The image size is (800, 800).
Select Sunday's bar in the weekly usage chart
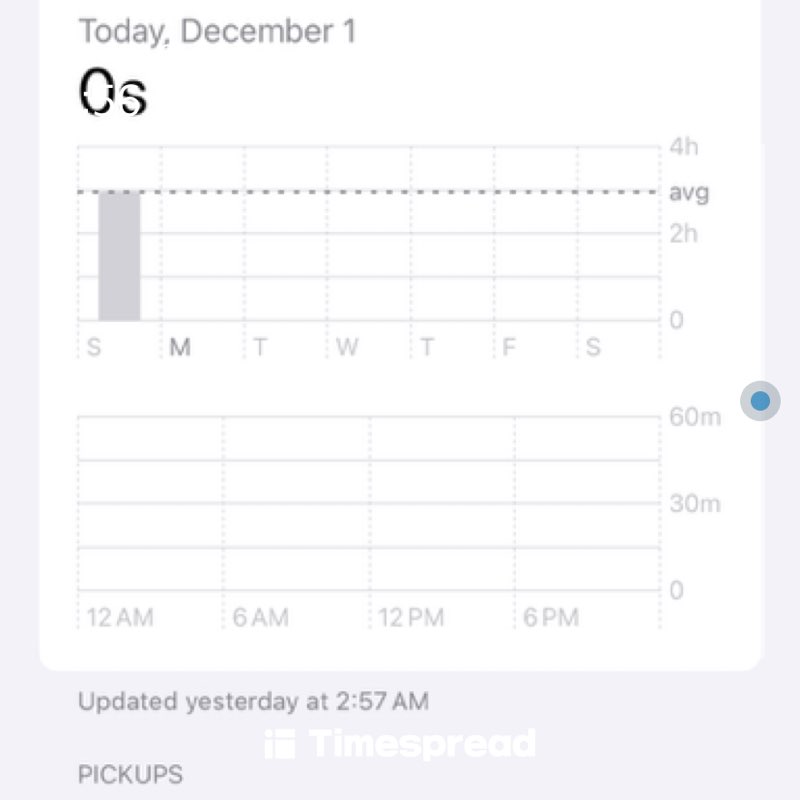[x=119, y=257]
